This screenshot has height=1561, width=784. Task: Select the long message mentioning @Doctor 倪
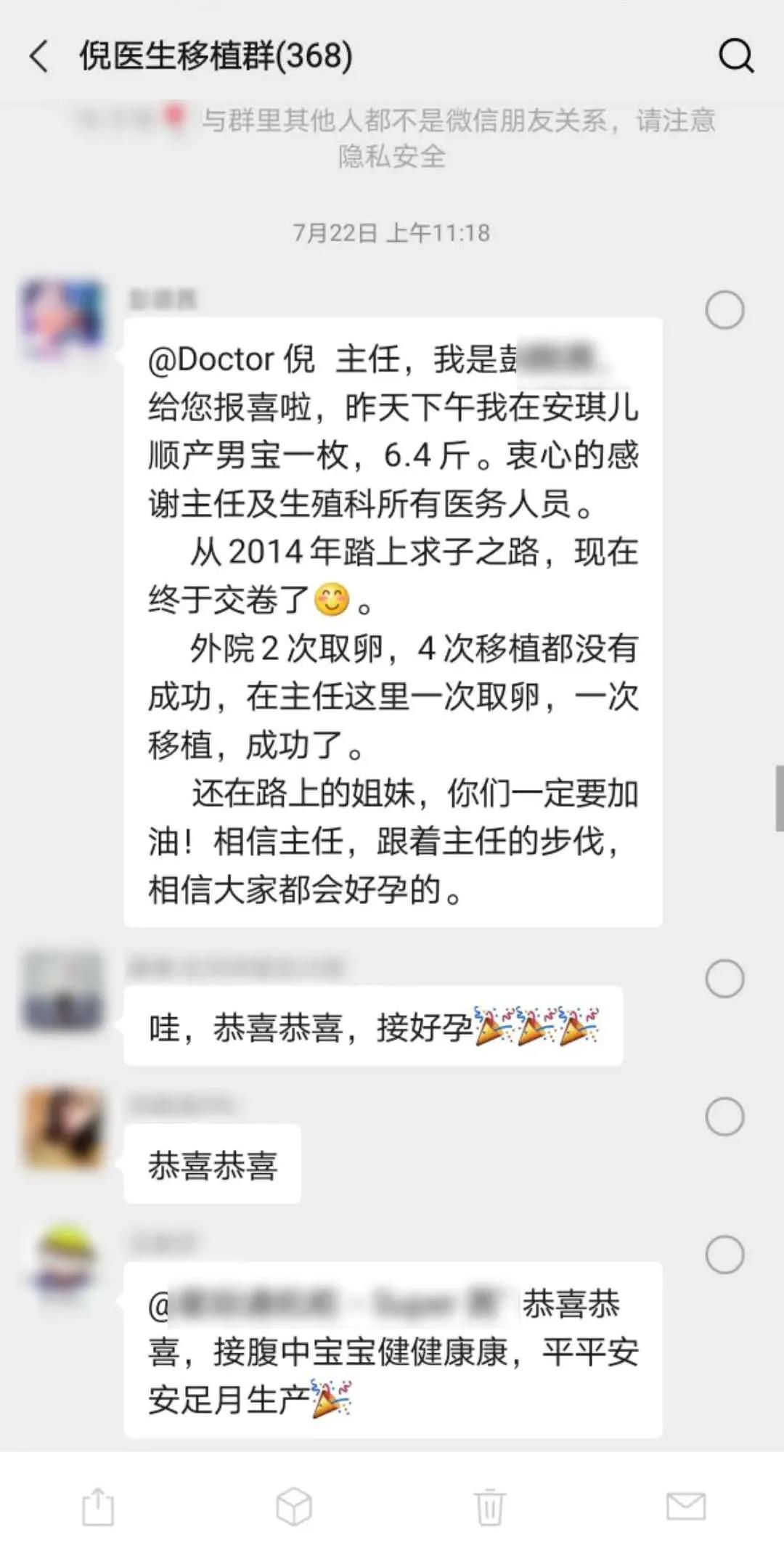[724, 311]
